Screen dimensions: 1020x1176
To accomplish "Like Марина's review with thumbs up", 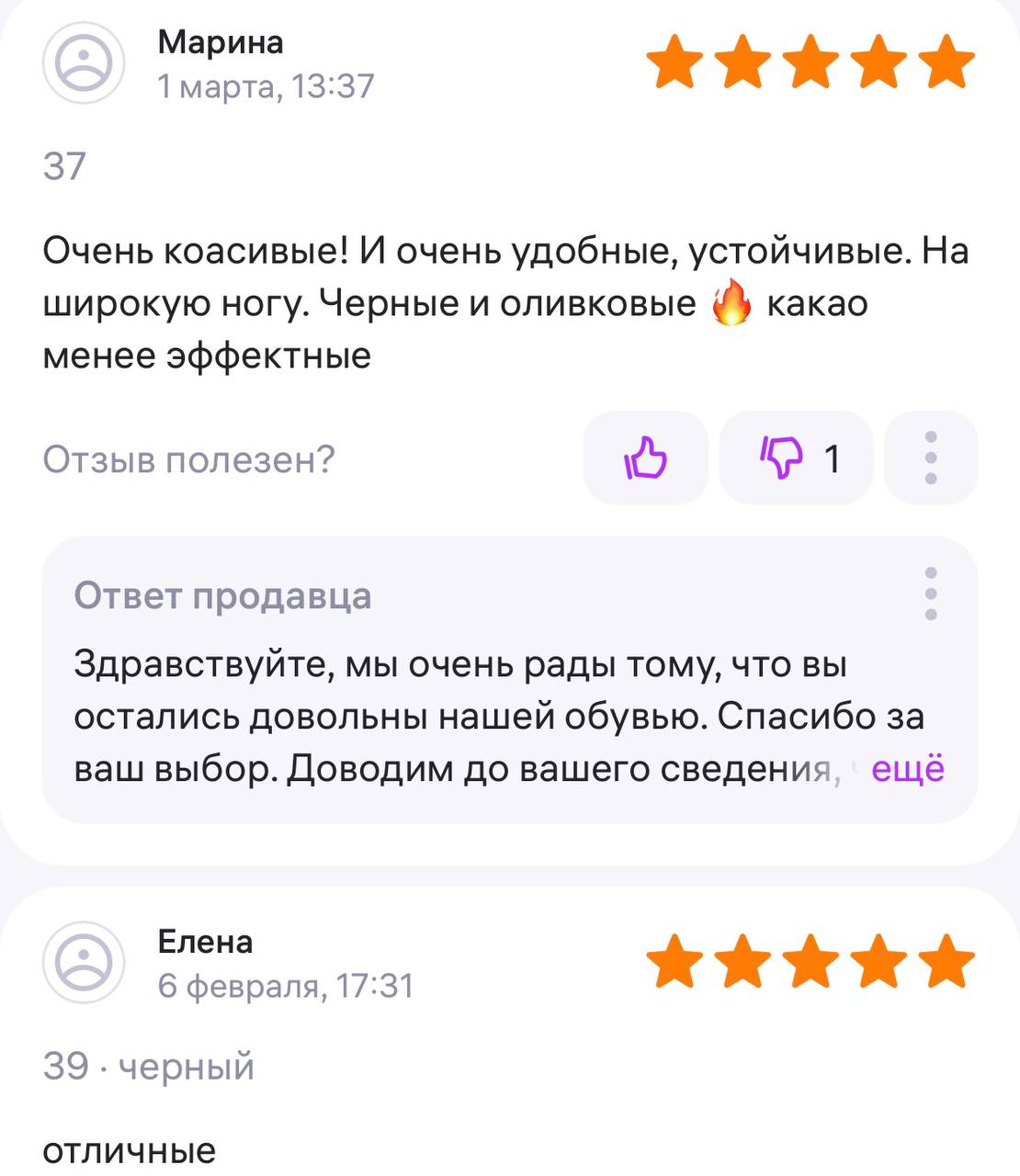I will [645, 458].
